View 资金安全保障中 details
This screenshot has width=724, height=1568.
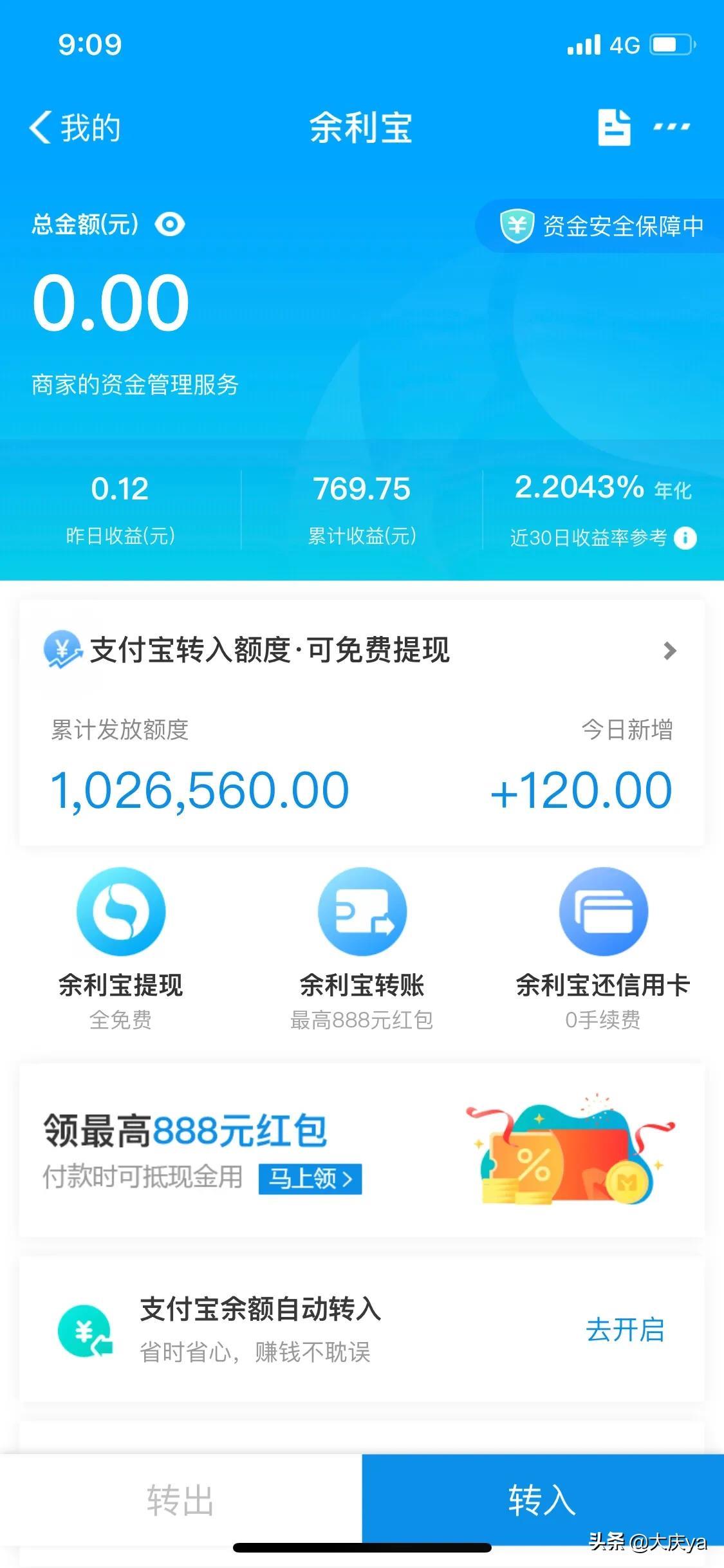pos(602,226)
